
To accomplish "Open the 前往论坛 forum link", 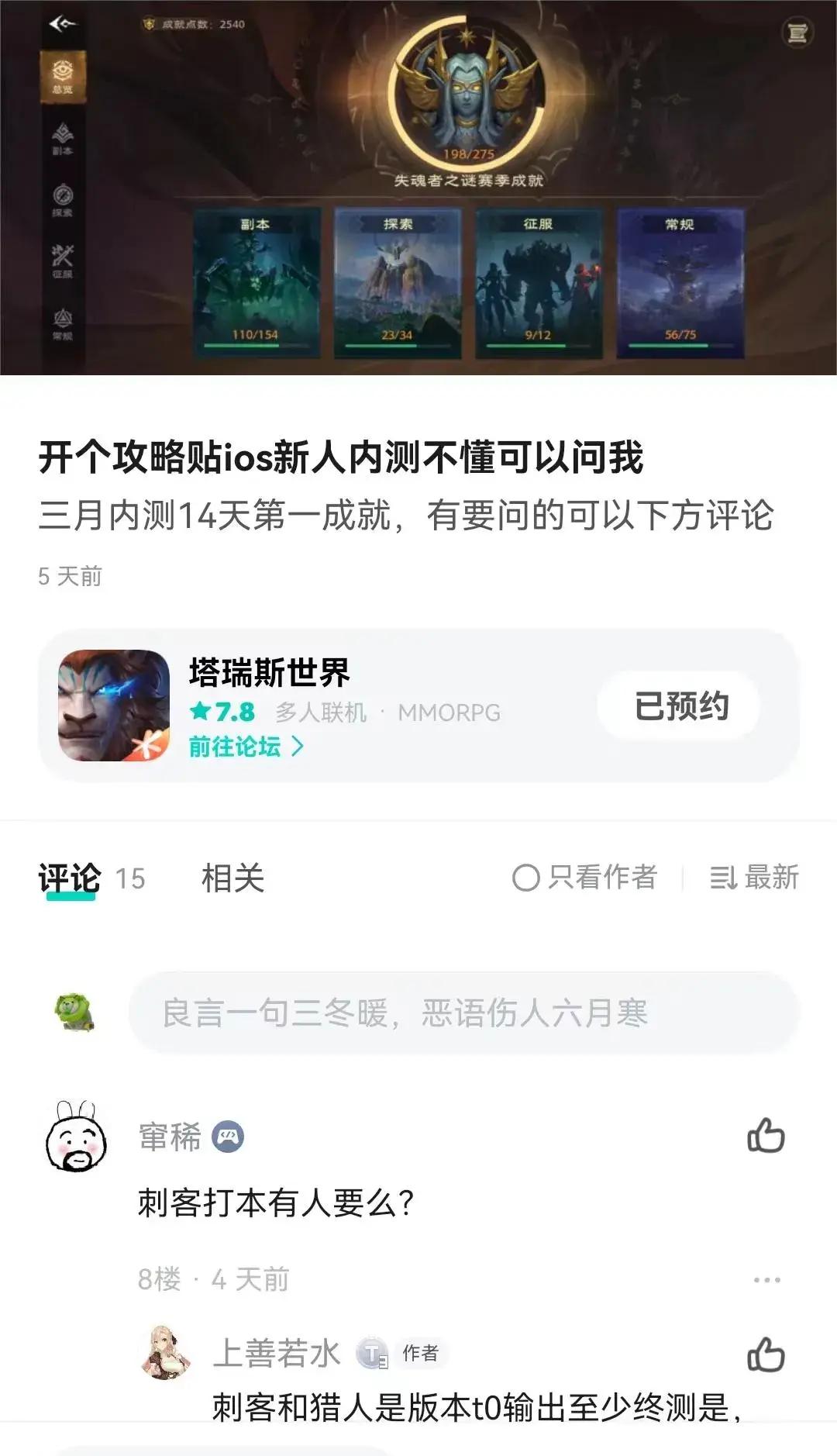I will [245, 747].
